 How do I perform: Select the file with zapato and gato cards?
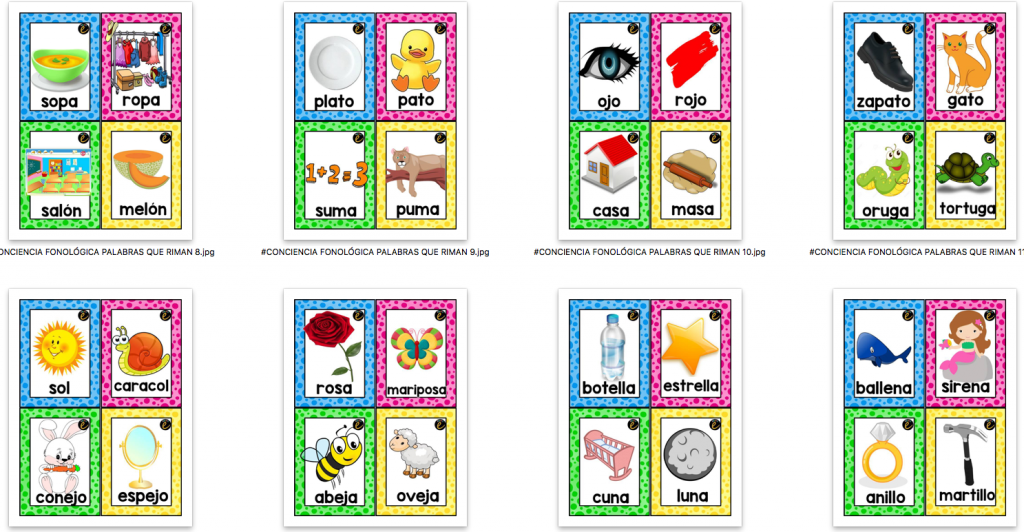925,120
